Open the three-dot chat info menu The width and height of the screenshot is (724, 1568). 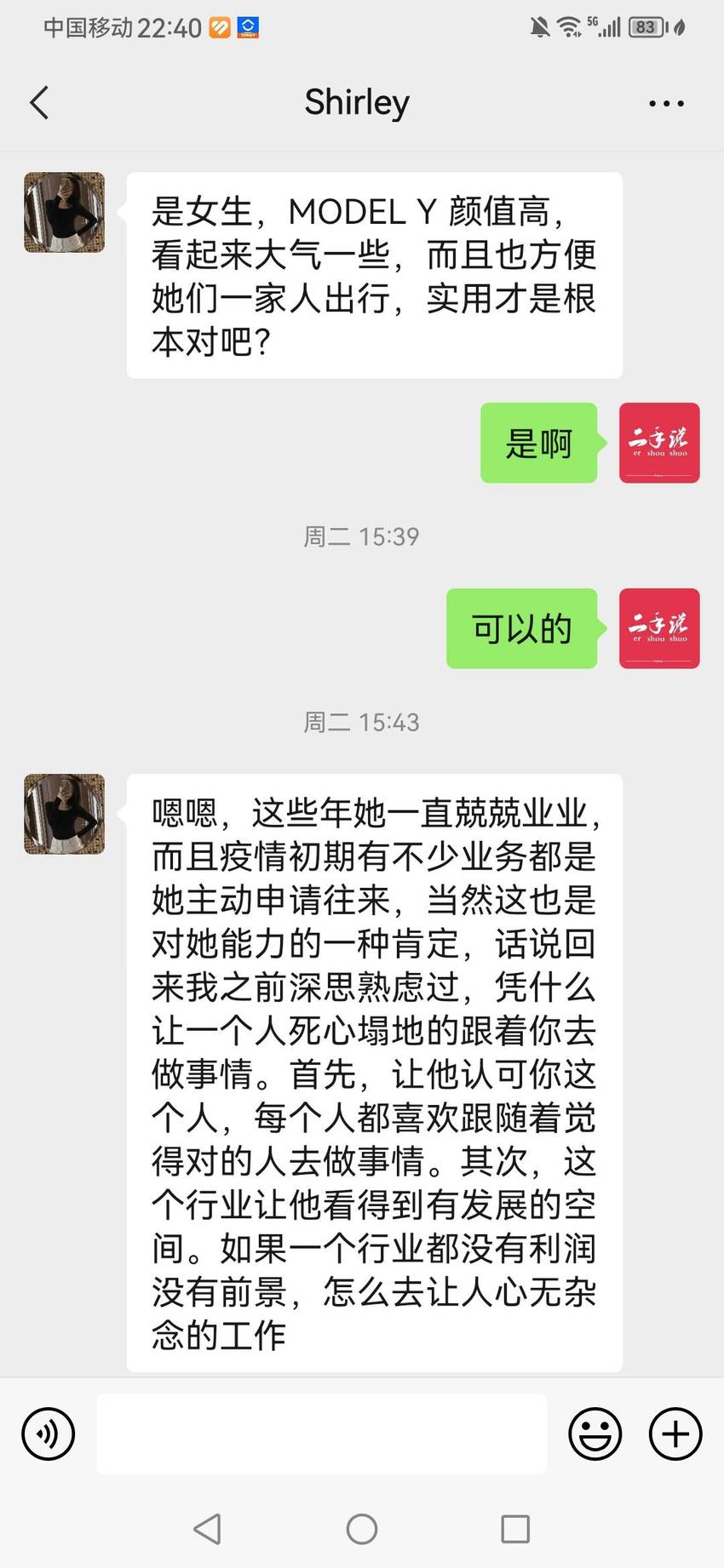point(666,103)
